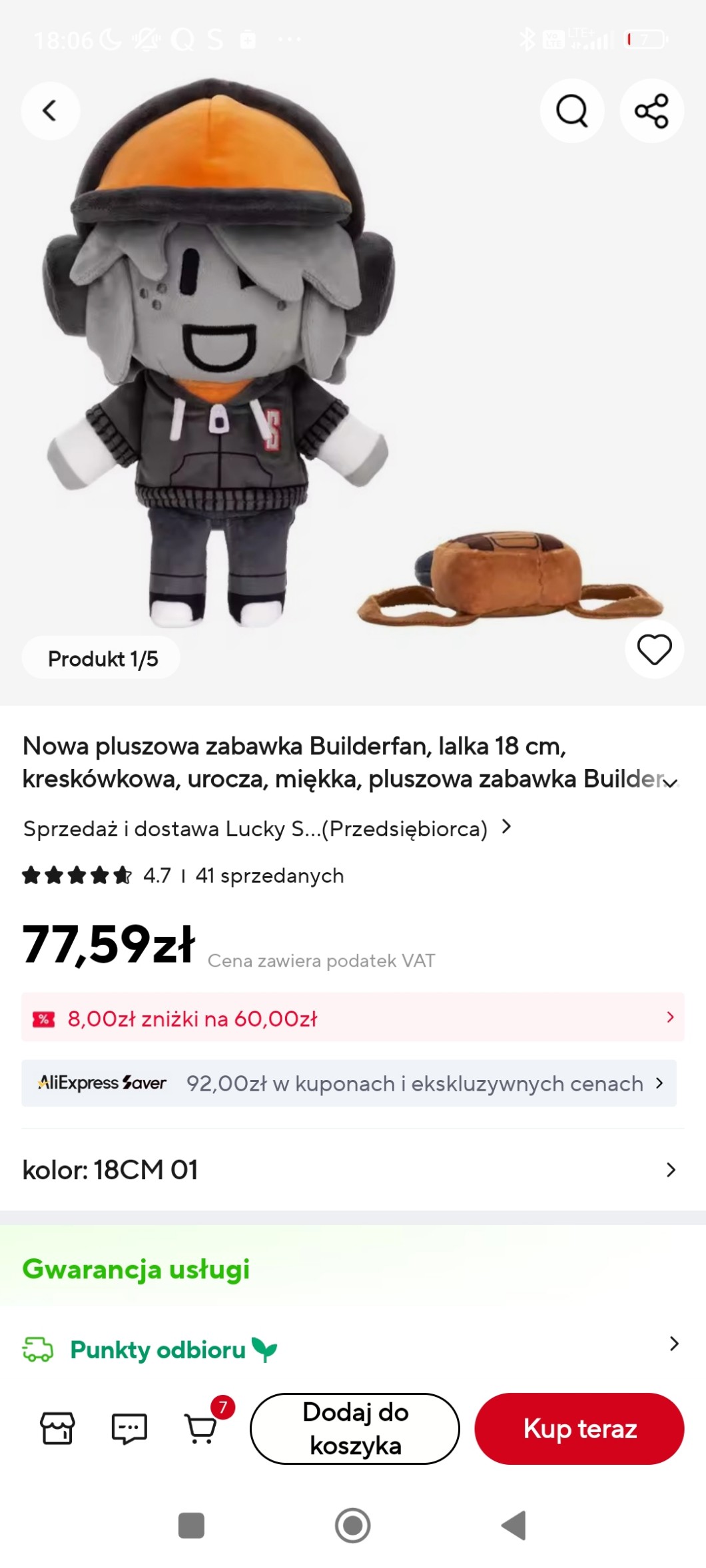Expand the full product title
The width and height of the screenshot is (706, 1568).
point(670,782)
